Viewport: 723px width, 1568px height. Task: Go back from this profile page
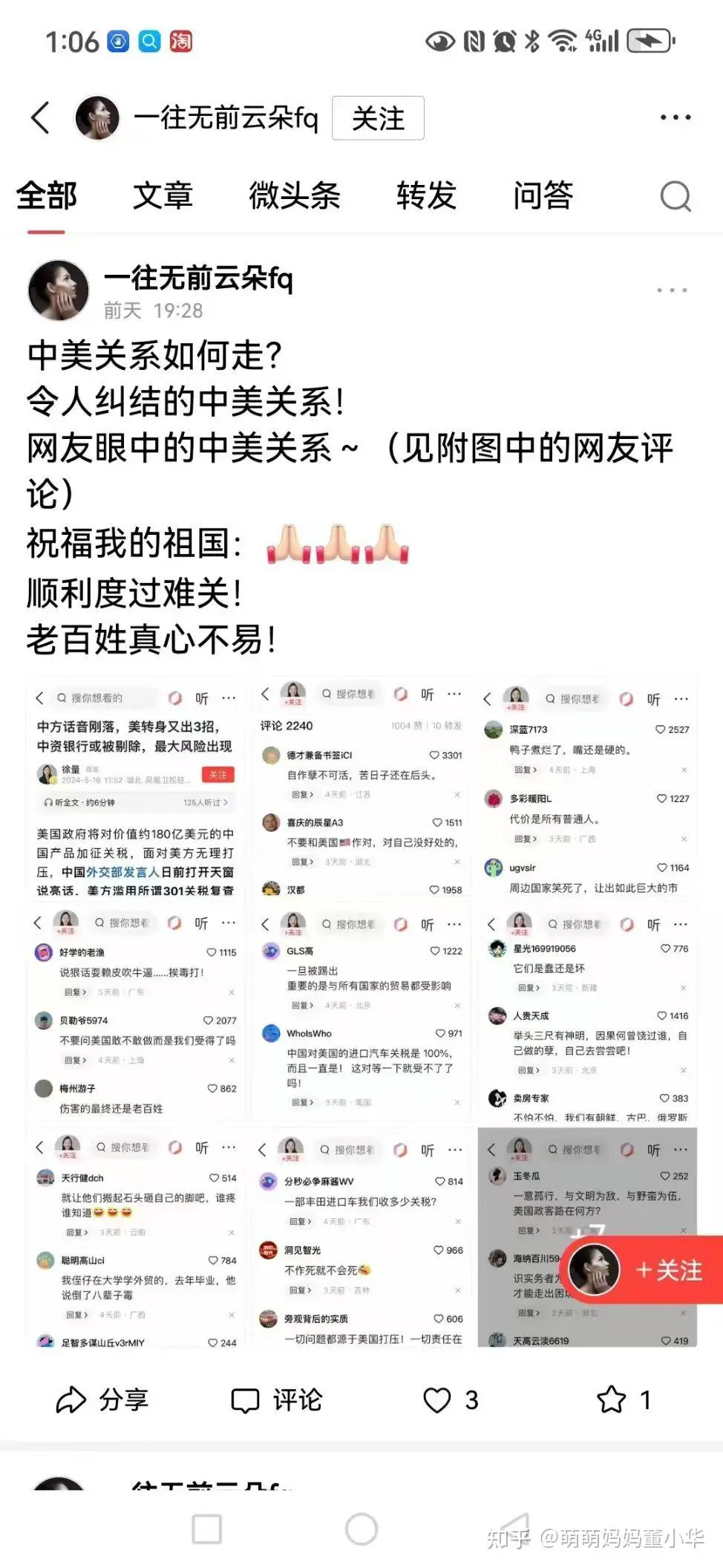41,118
